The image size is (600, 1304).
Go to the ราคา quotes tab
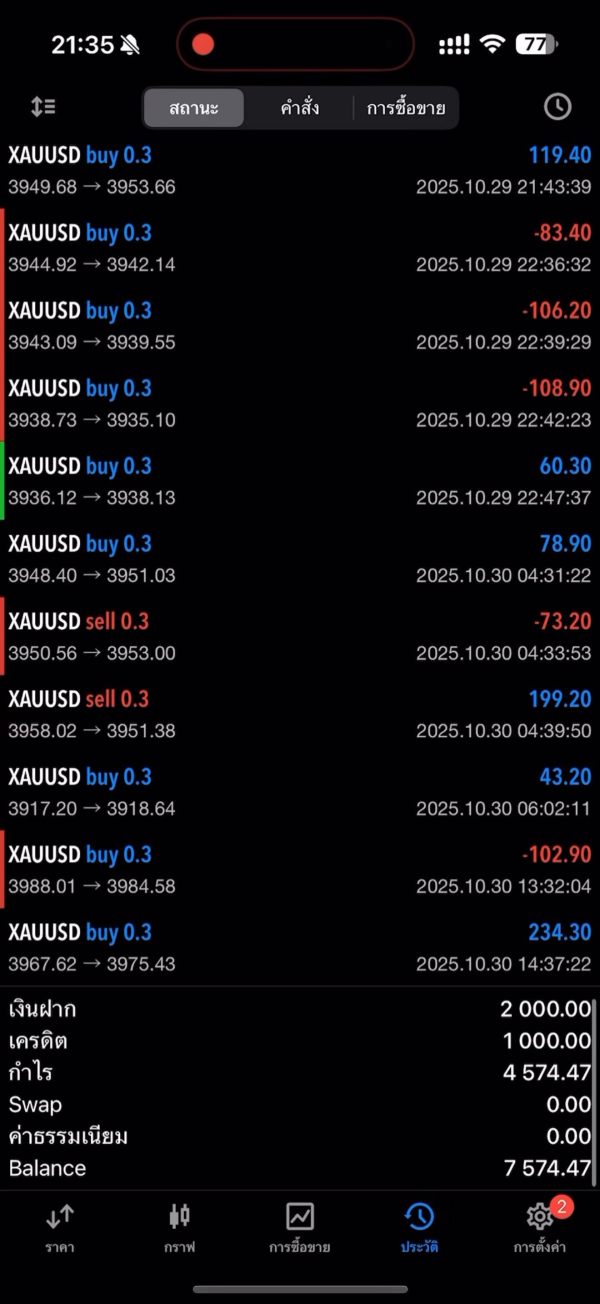[x=60, y=1229]
